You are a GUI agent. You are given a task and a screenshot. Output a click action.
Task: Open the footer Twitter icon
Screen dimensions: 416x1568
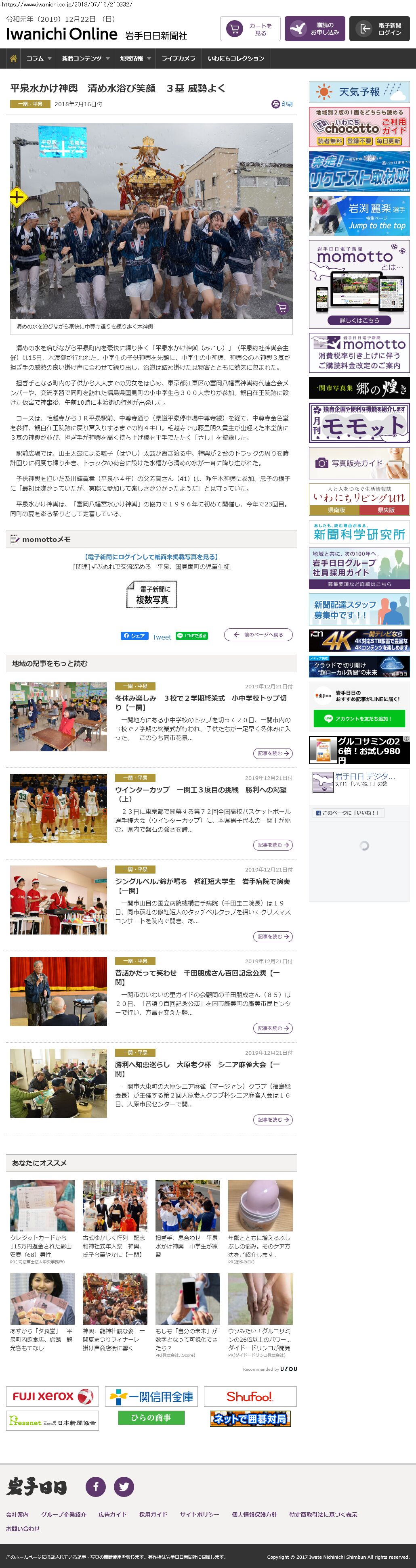(124, 1487)
